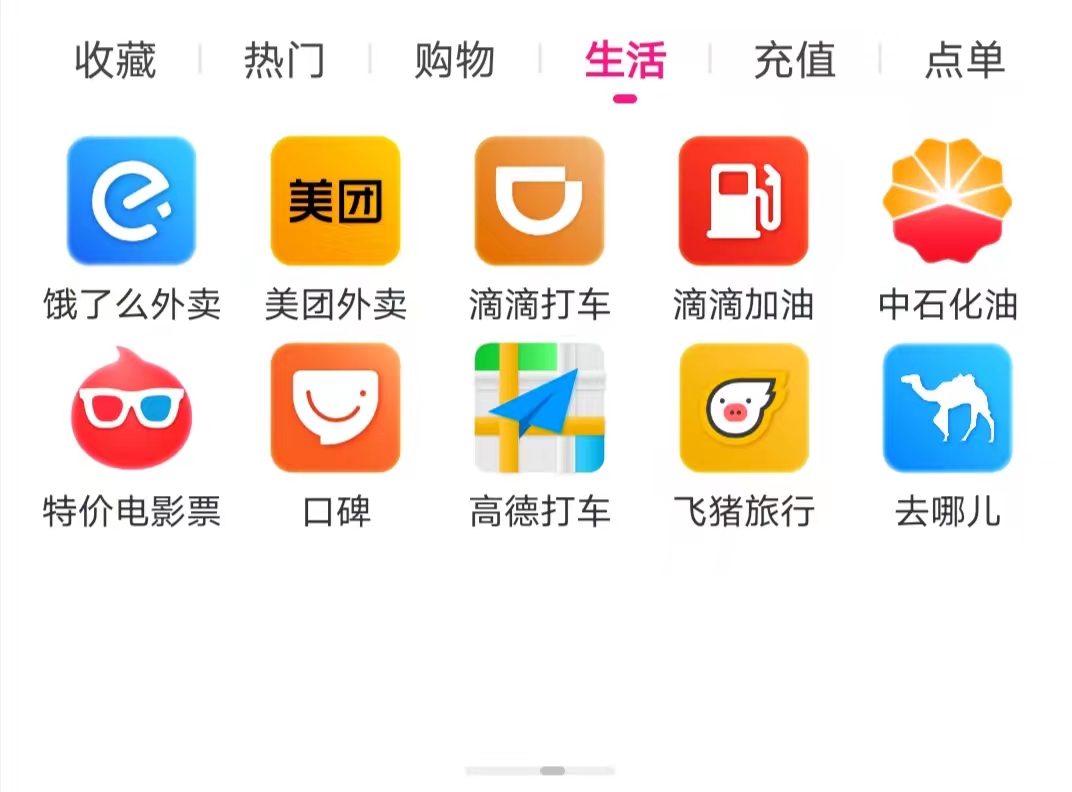1072x792 pixels.
Task: Open 特价电影票 movie tickets
Action: [x=131, y=408]
